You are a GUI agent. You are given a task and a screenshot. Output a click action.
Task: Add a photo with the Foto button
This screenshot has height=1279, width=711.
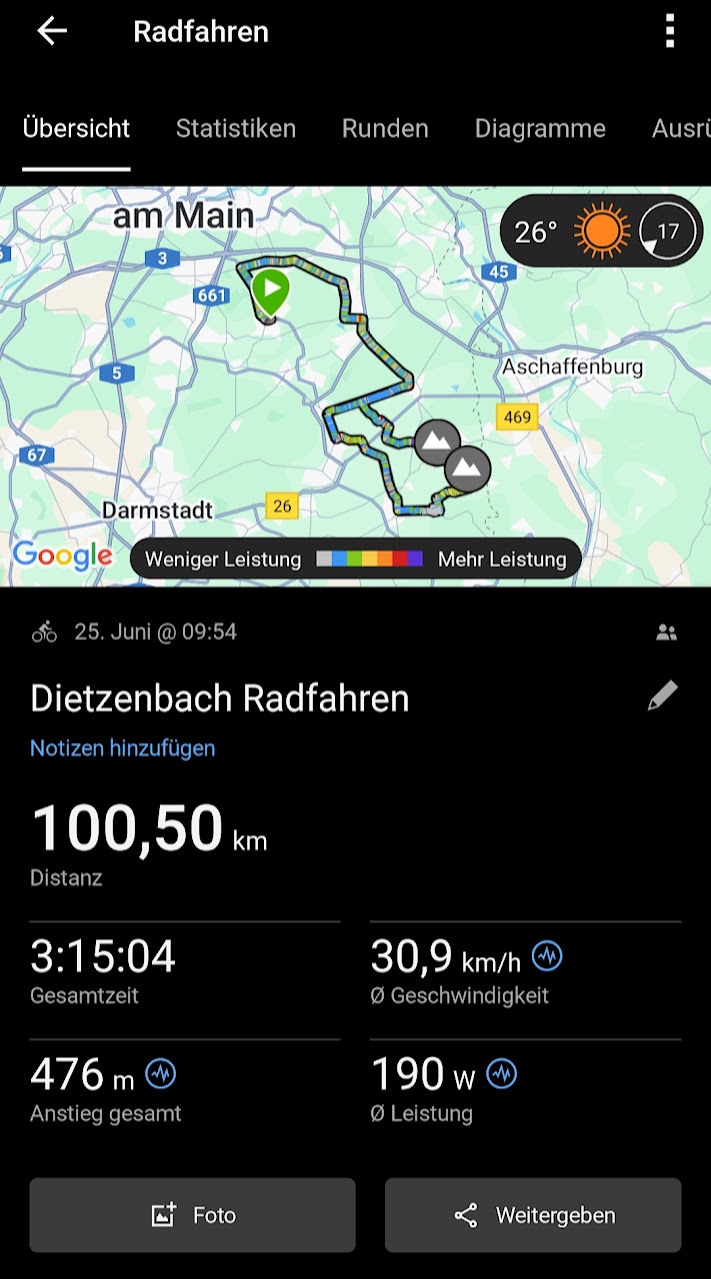(192, 1215)
